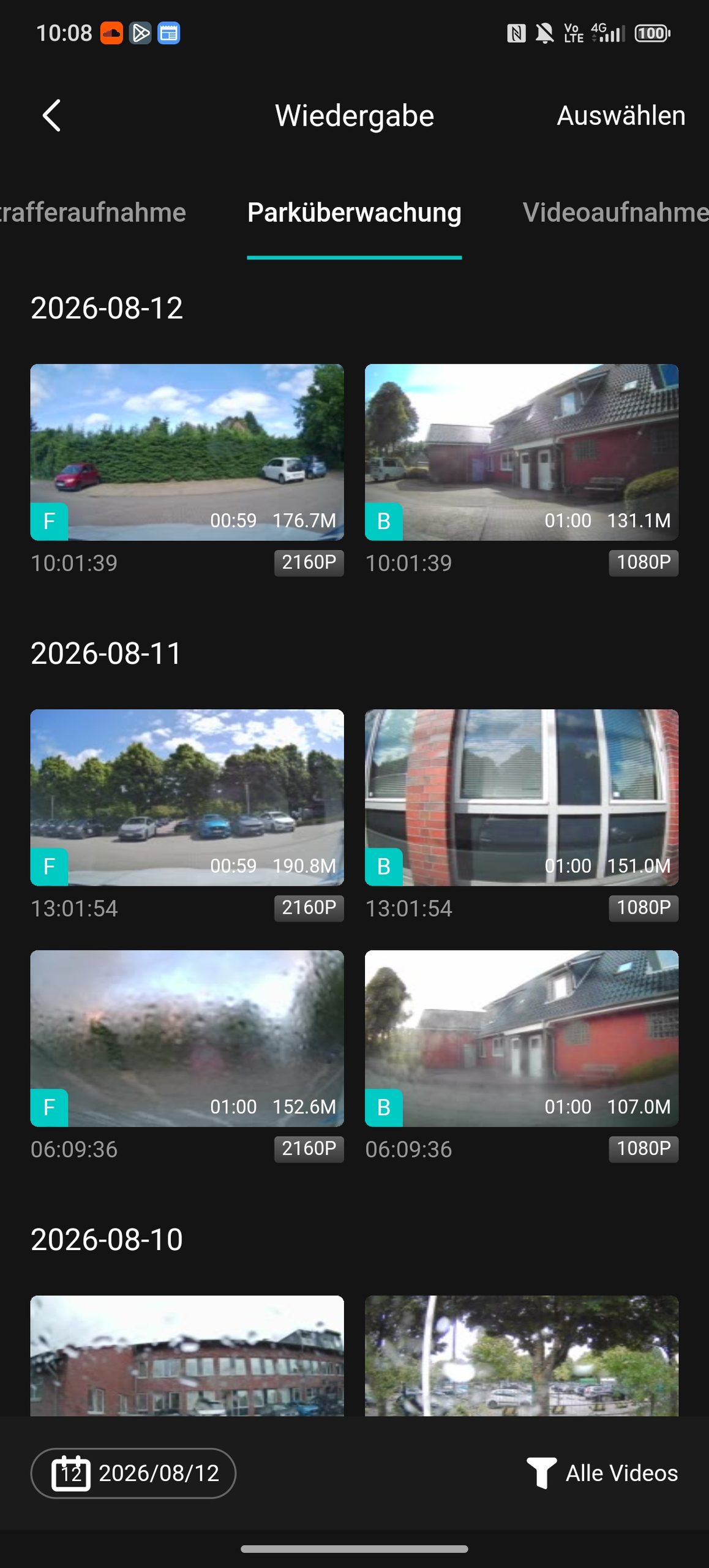Play the rear clip recorded at 13:01:54

click(522, 797)
